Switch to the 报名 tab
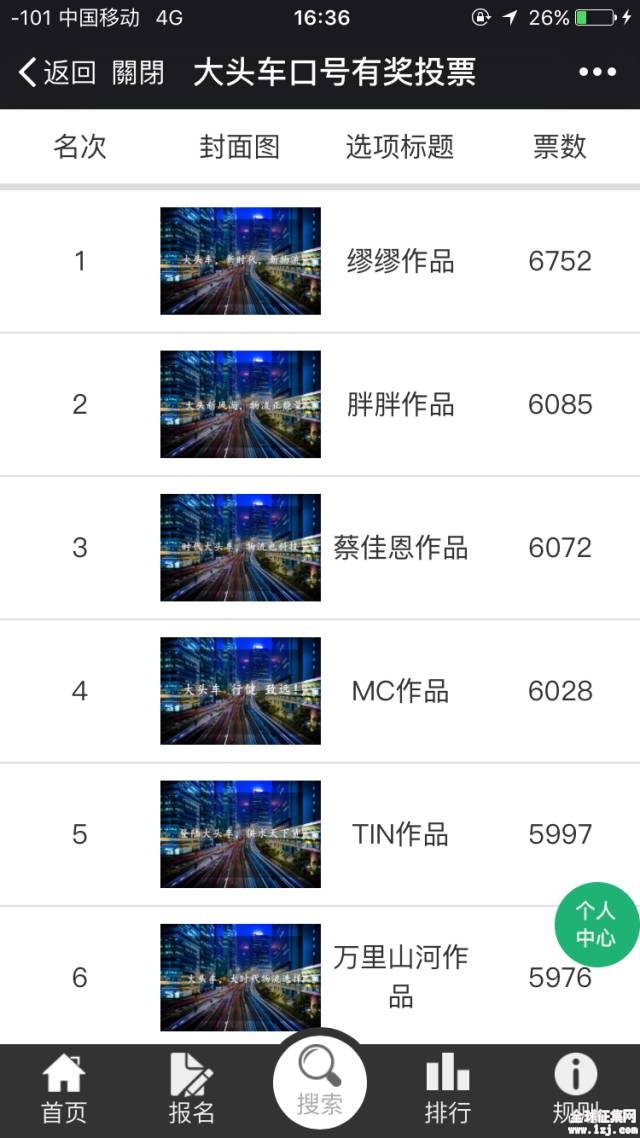640x1138 pixels. click(191, 1091)
